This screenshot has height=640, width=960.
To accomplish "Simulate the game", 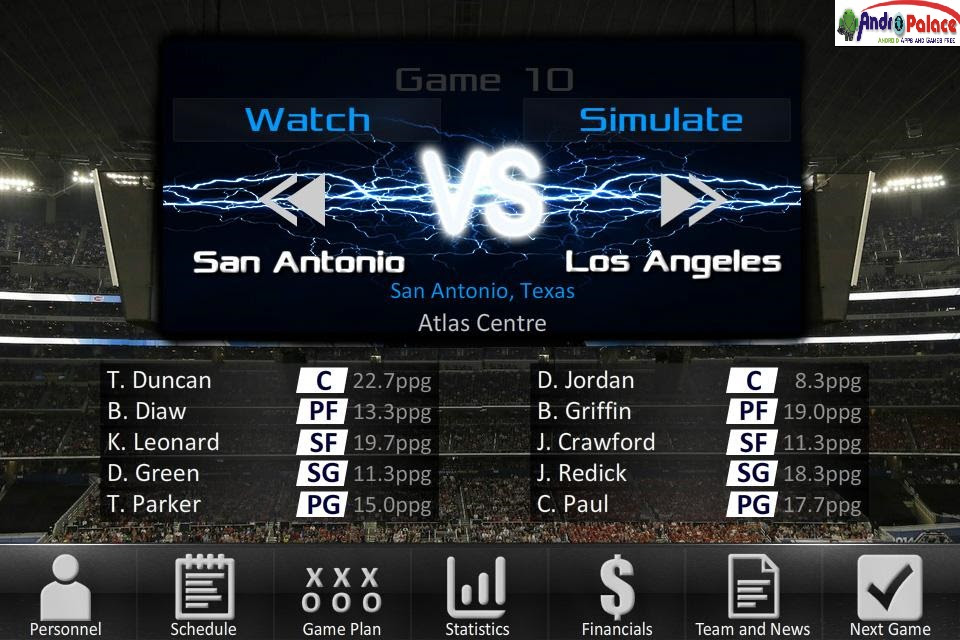I will (660, 120).
